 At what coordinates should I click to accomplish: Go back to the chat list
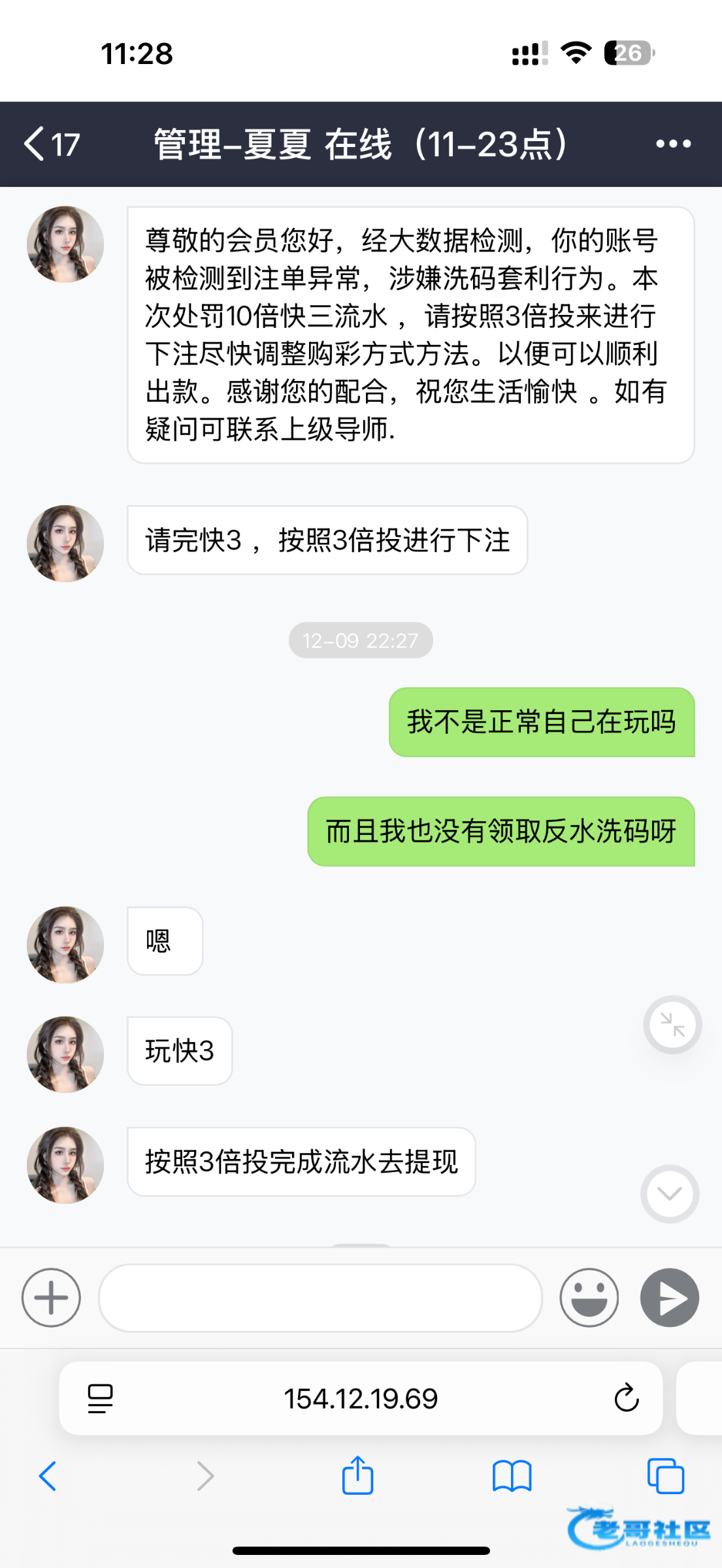point(50,144)
